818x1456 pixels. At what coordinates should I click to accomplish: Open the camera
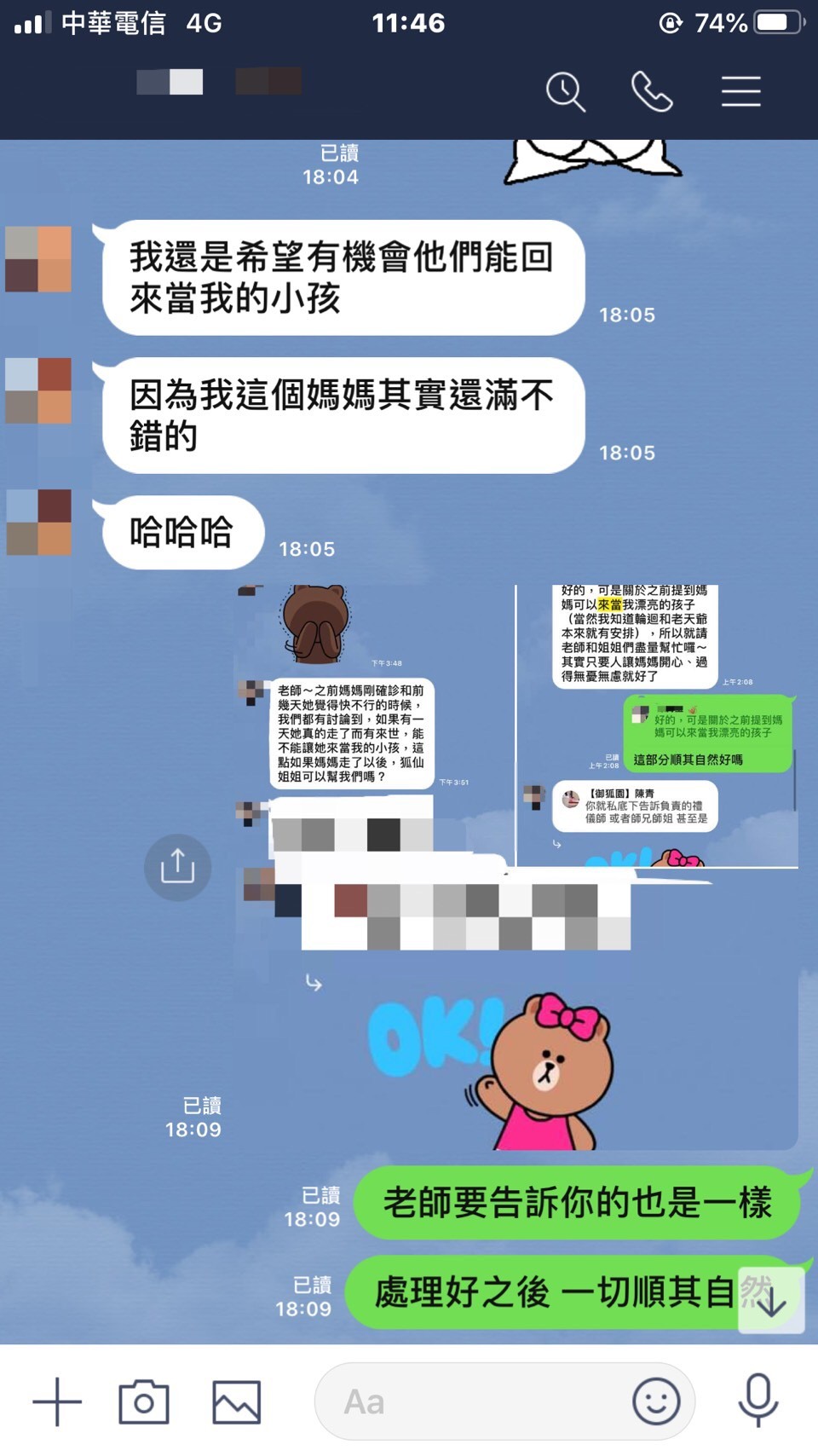[x=144, y=1401]
